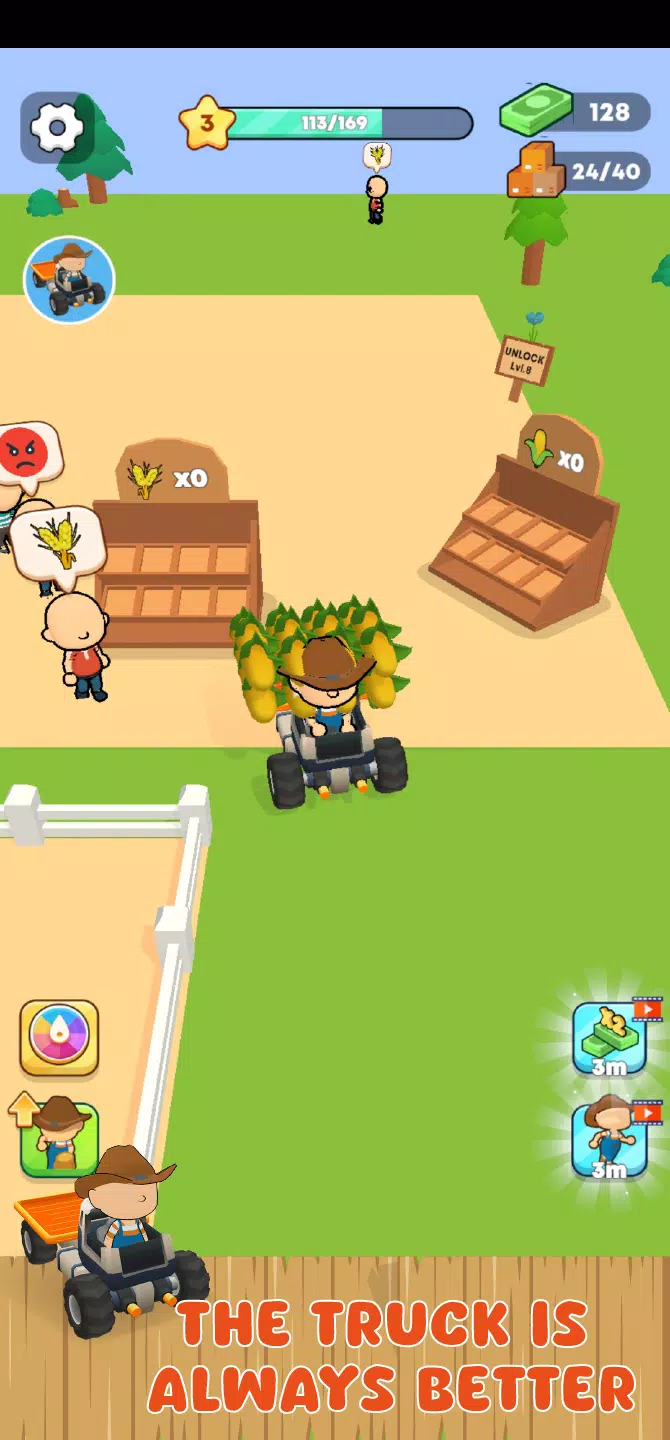This screenshot has width=670, height=1440.
Task: Open the settings gear
Action: [x=56, y=127]
